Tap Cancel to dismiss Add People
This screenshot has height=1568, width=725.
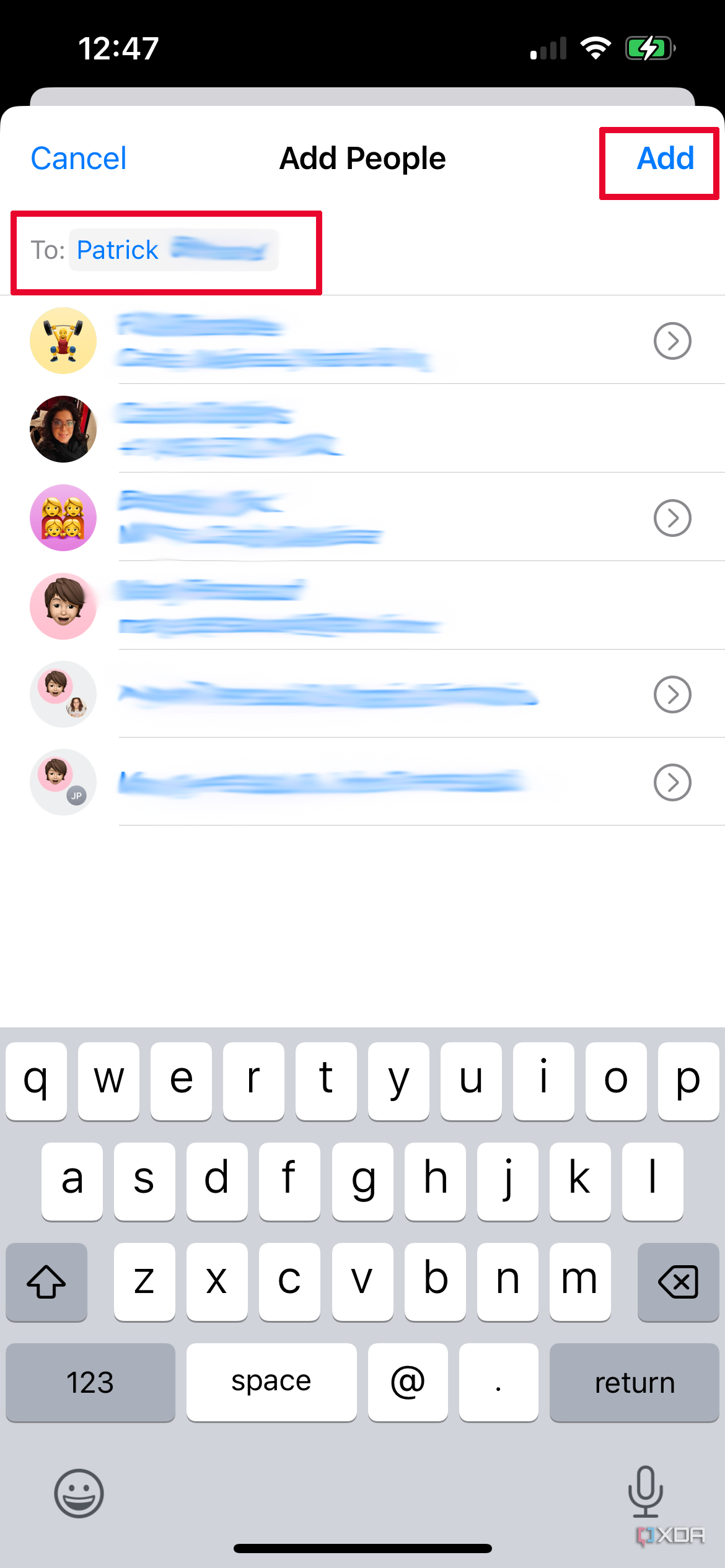click(79, 159)
